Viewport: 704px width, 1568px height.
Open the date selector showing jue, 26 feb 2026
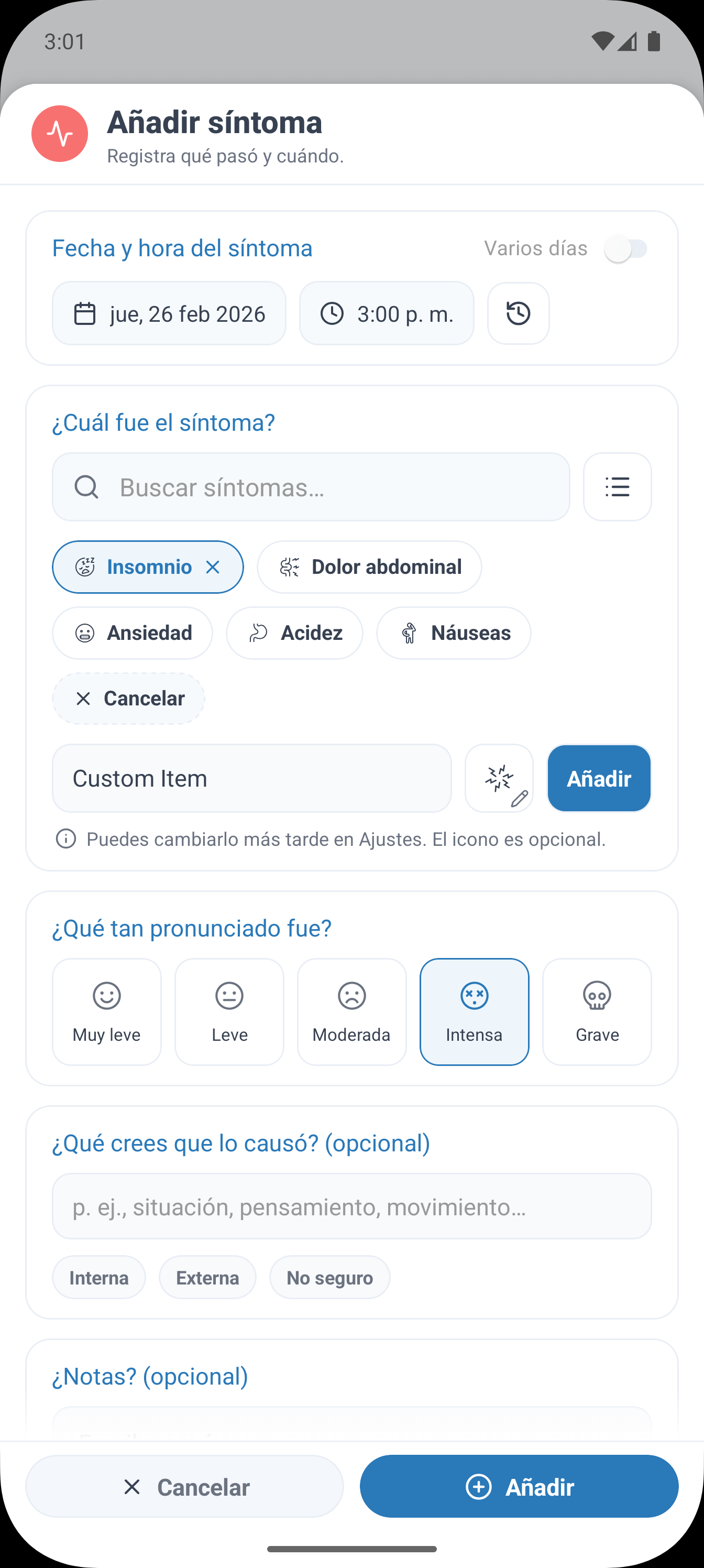point(169,313)
